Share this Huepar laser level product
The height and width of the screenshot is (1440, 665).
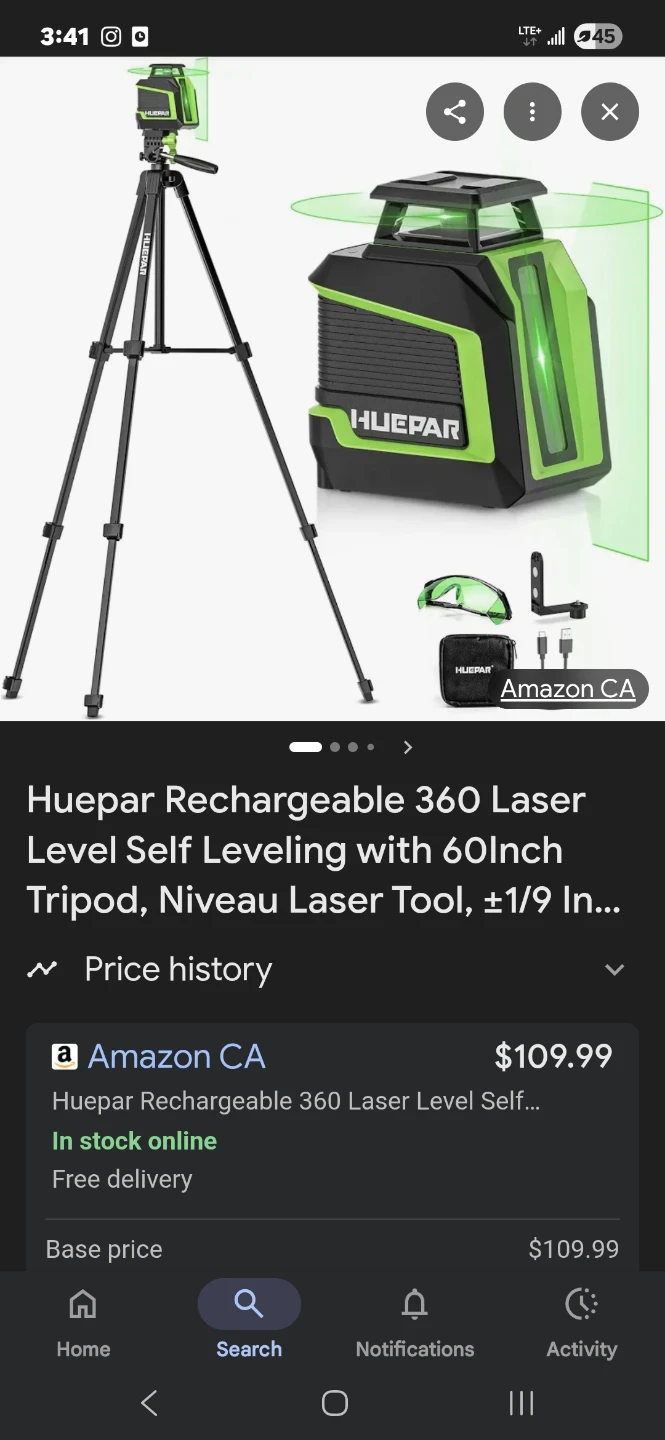(455, 112)
